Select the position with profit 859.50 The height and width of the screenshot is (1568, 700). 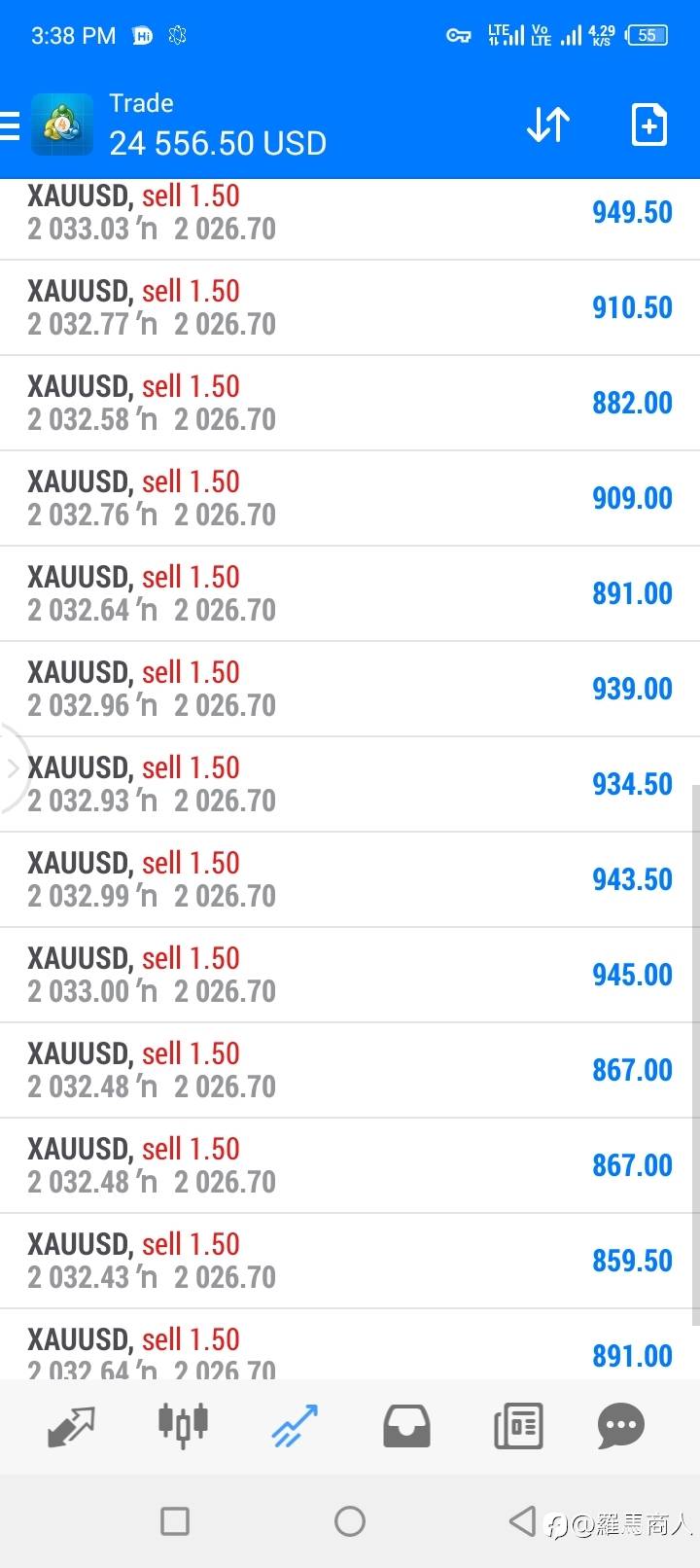[x=350, y=1261]
